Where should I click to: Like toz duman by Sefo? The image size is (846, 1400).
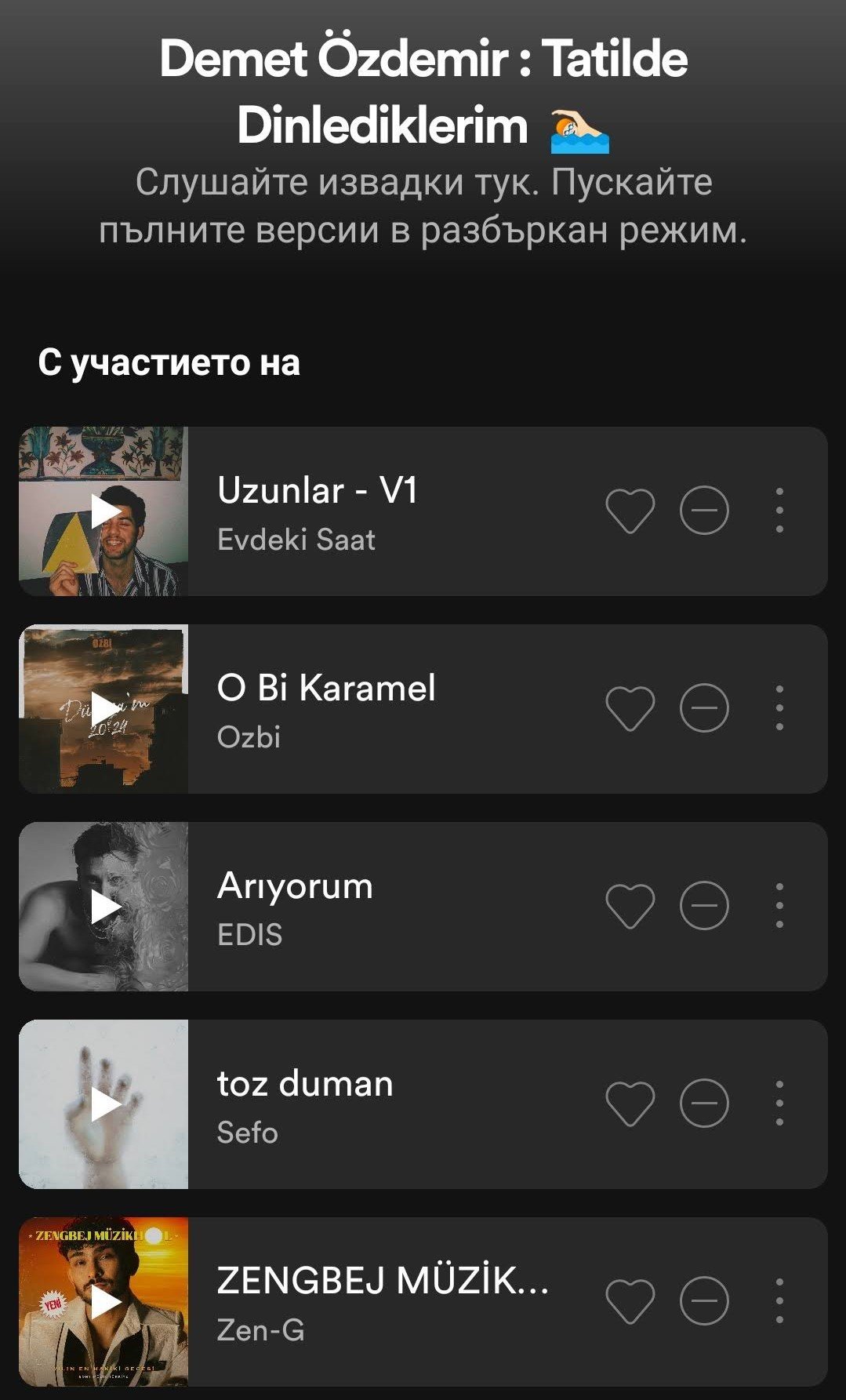coord(630,1104)
